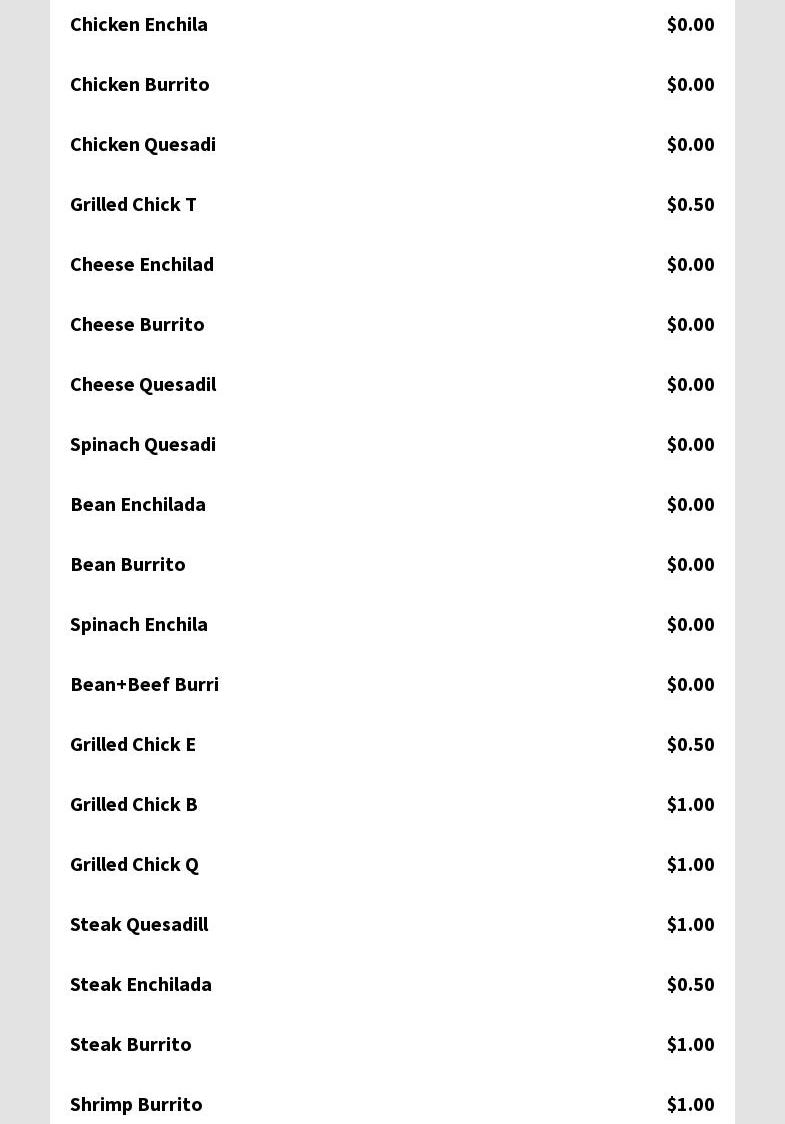Screen dimensions: 785x1124
Task: Choose the Cheese Enchilad option
Action: (142, 264)
